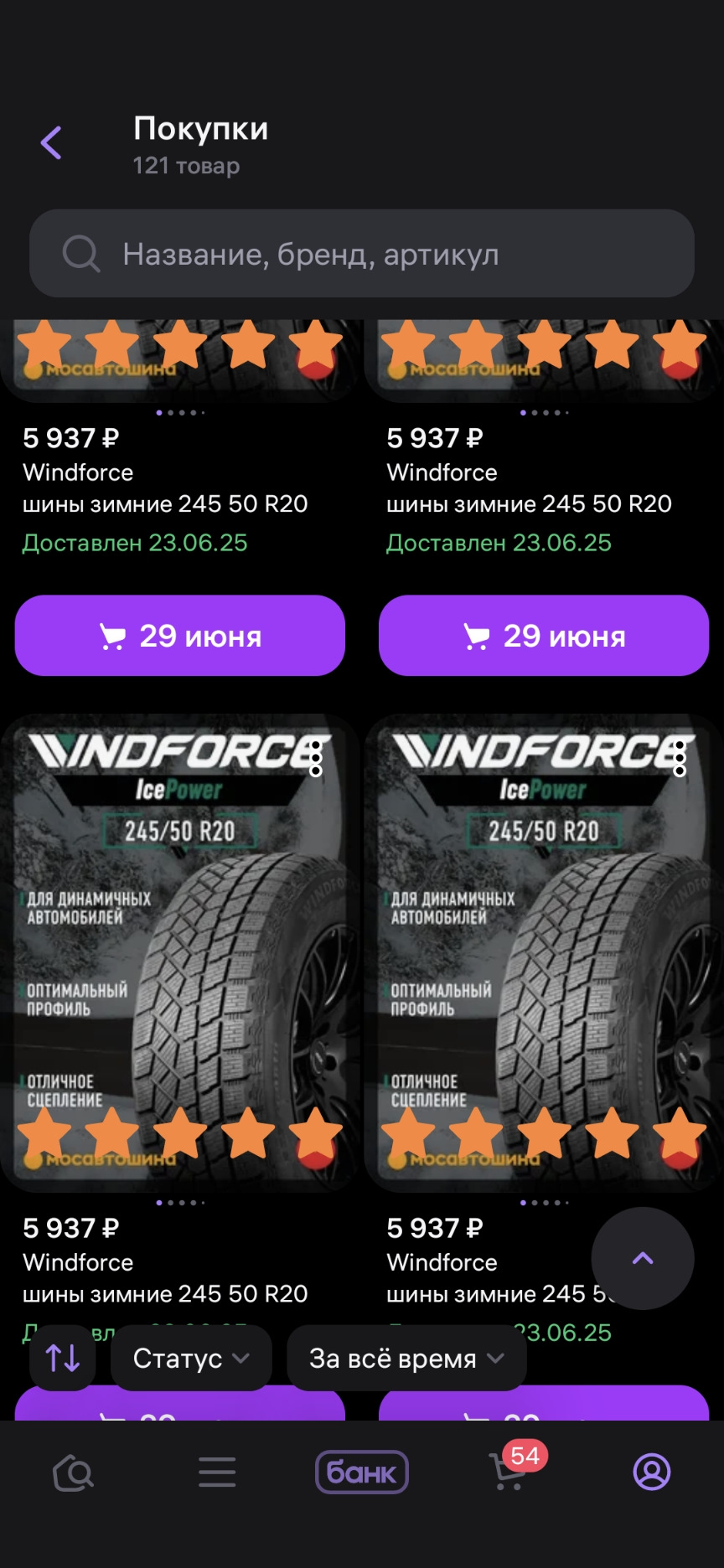
Task: Open the catalog menu tab
Action: (x=217, y=1472)
